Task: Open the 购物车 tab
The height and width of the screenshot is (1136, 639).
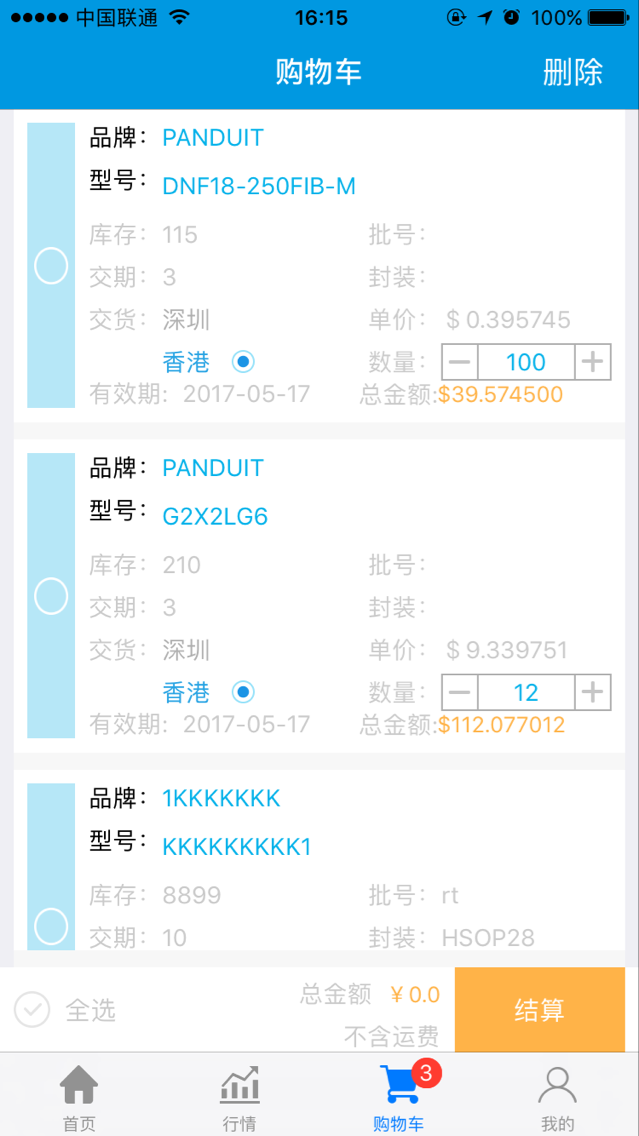Action: (x=399, y=1097)
